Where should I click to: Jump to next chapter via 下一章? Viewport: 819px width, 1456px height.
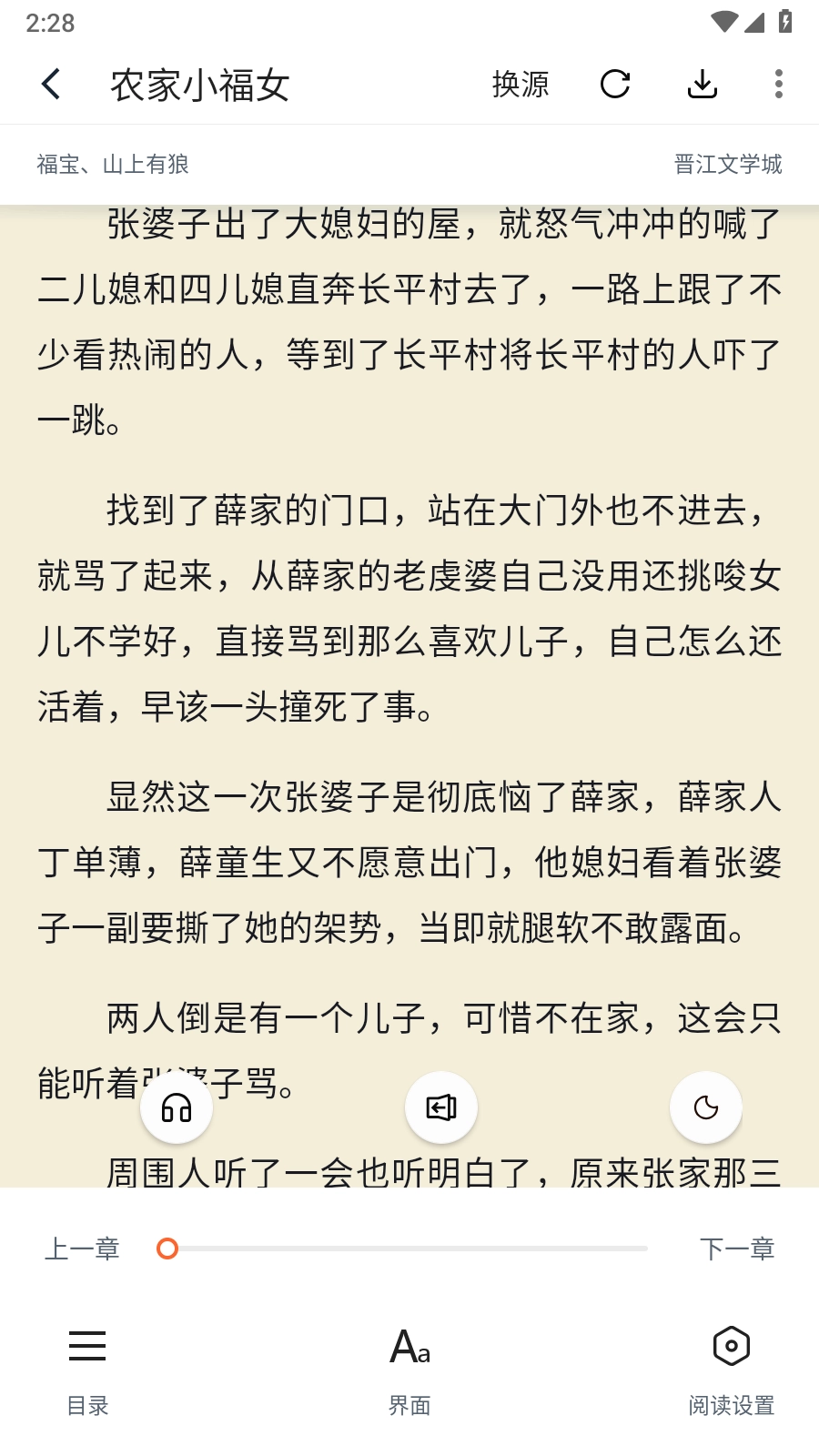click(737, 1249)
